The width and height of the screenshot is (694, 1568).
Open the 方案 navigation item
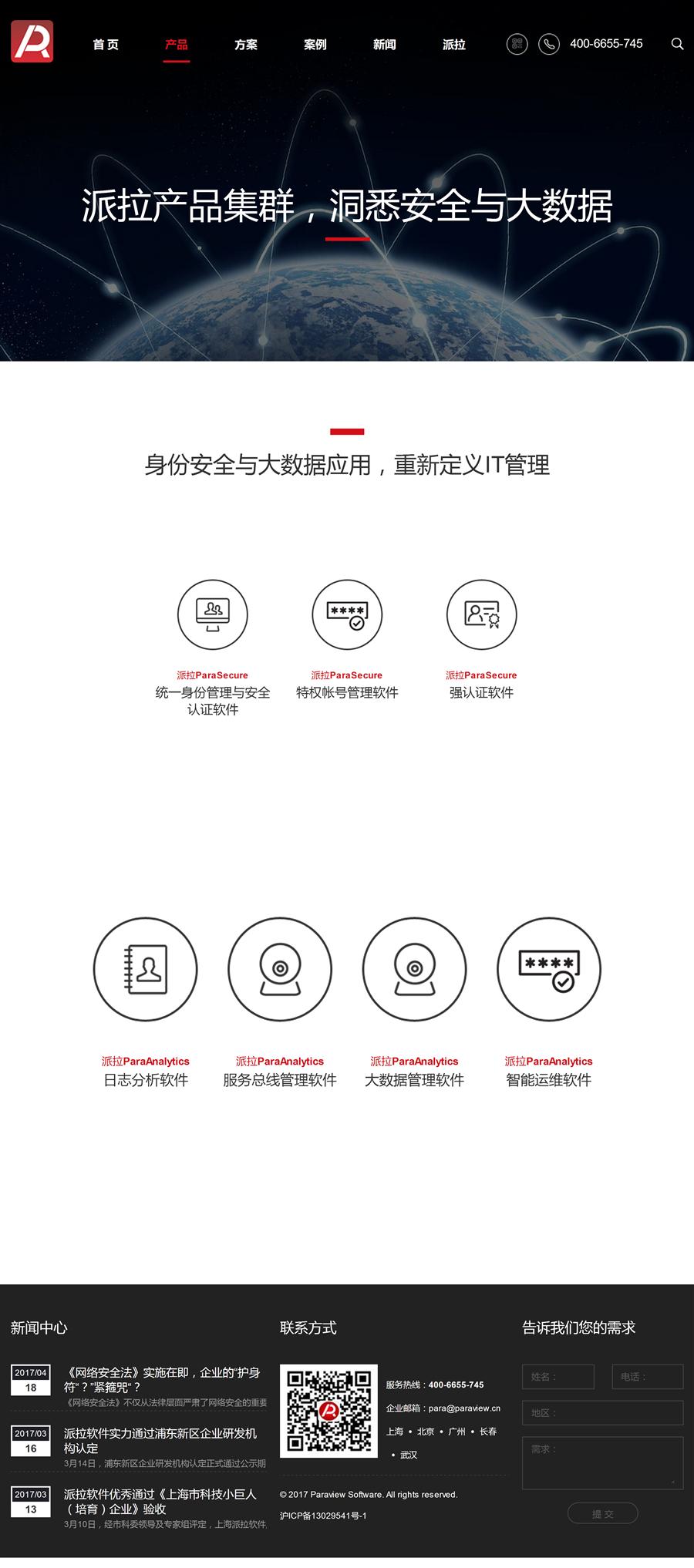[245, 45]
